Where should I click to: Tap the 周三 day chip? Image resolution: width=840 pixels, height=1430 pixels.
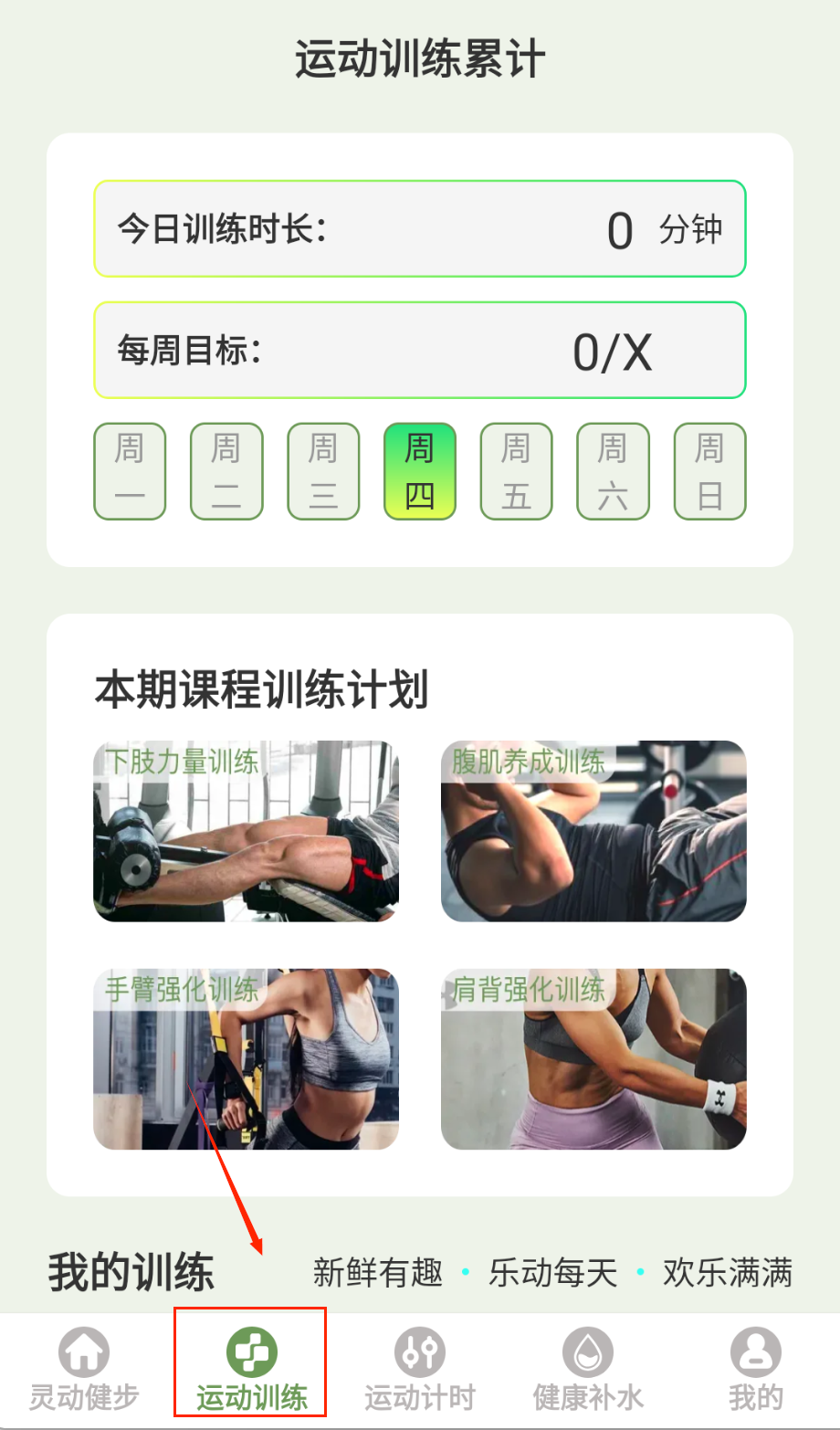[x=323, y=471]
